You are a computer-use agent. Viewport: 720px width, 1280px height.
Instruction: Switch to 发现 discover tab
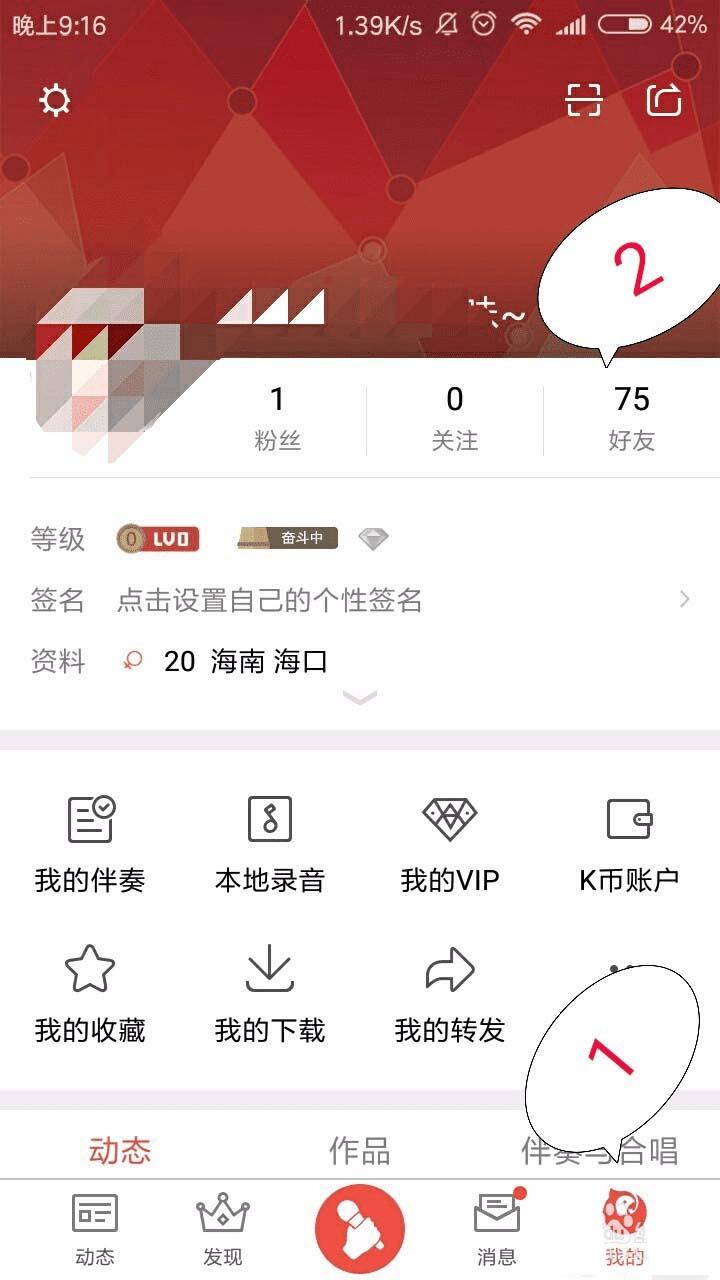click(222, 1230)
